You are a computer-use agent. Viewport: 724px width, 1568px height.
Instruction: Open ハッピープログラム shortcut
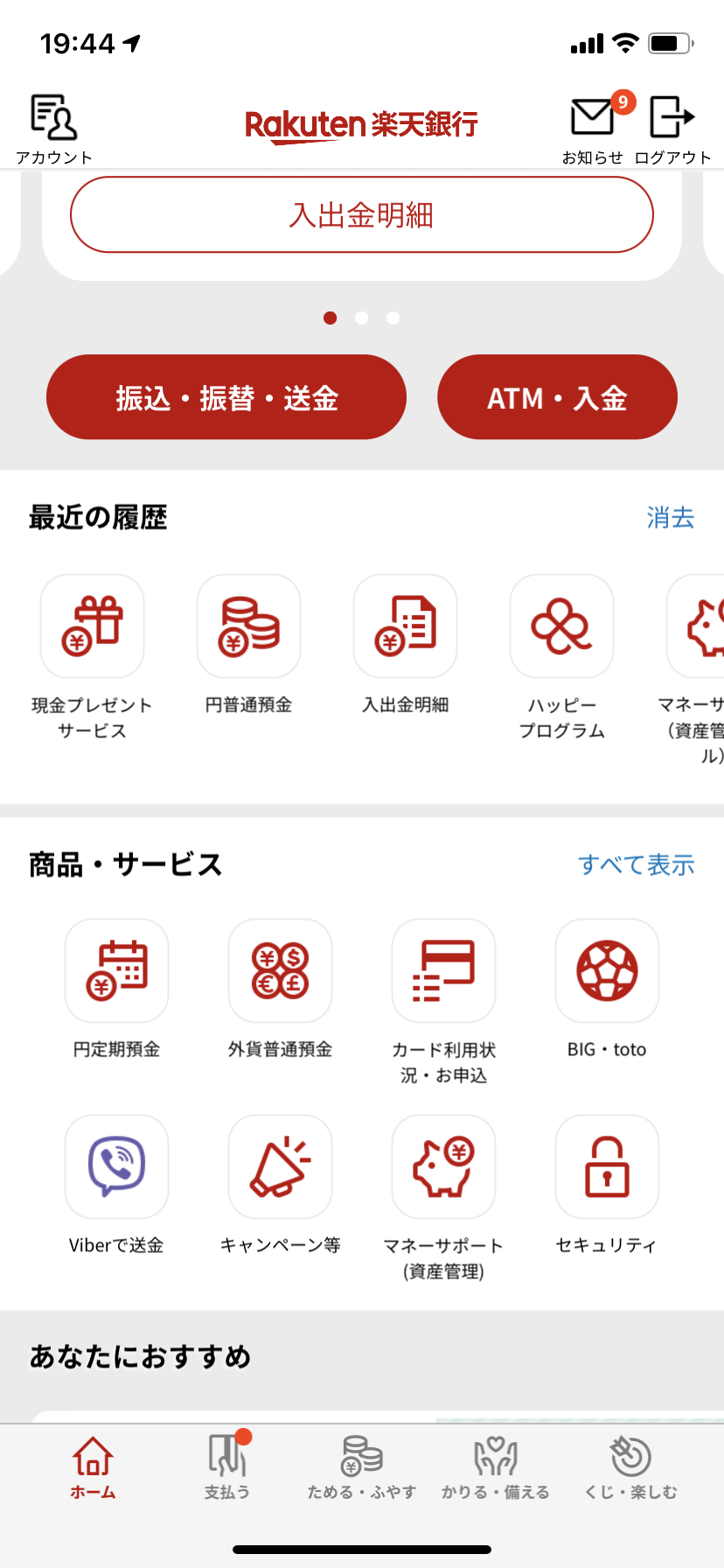click(561, 626)
